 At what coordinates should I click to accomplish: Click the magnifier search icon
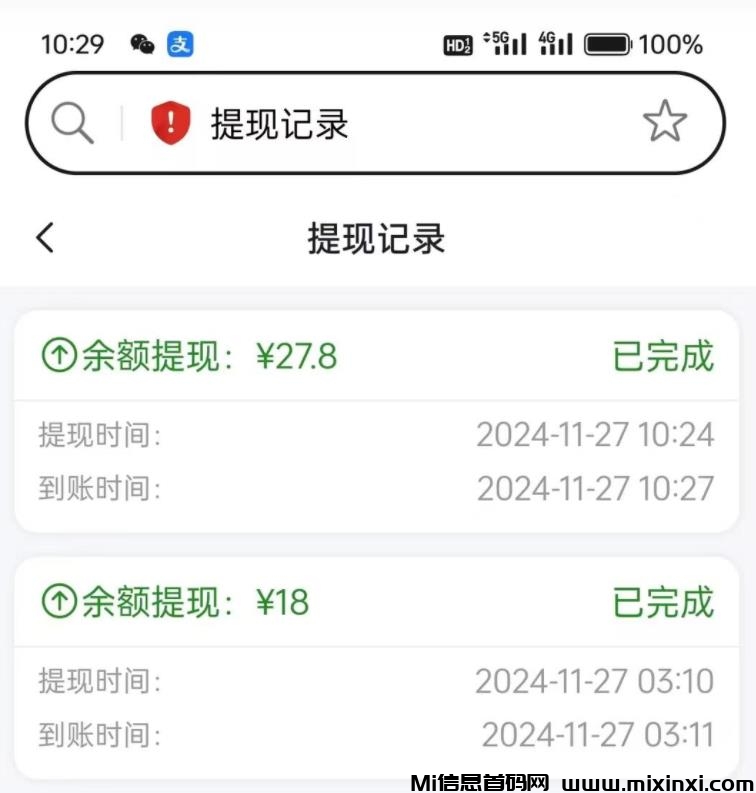point(70,122)
